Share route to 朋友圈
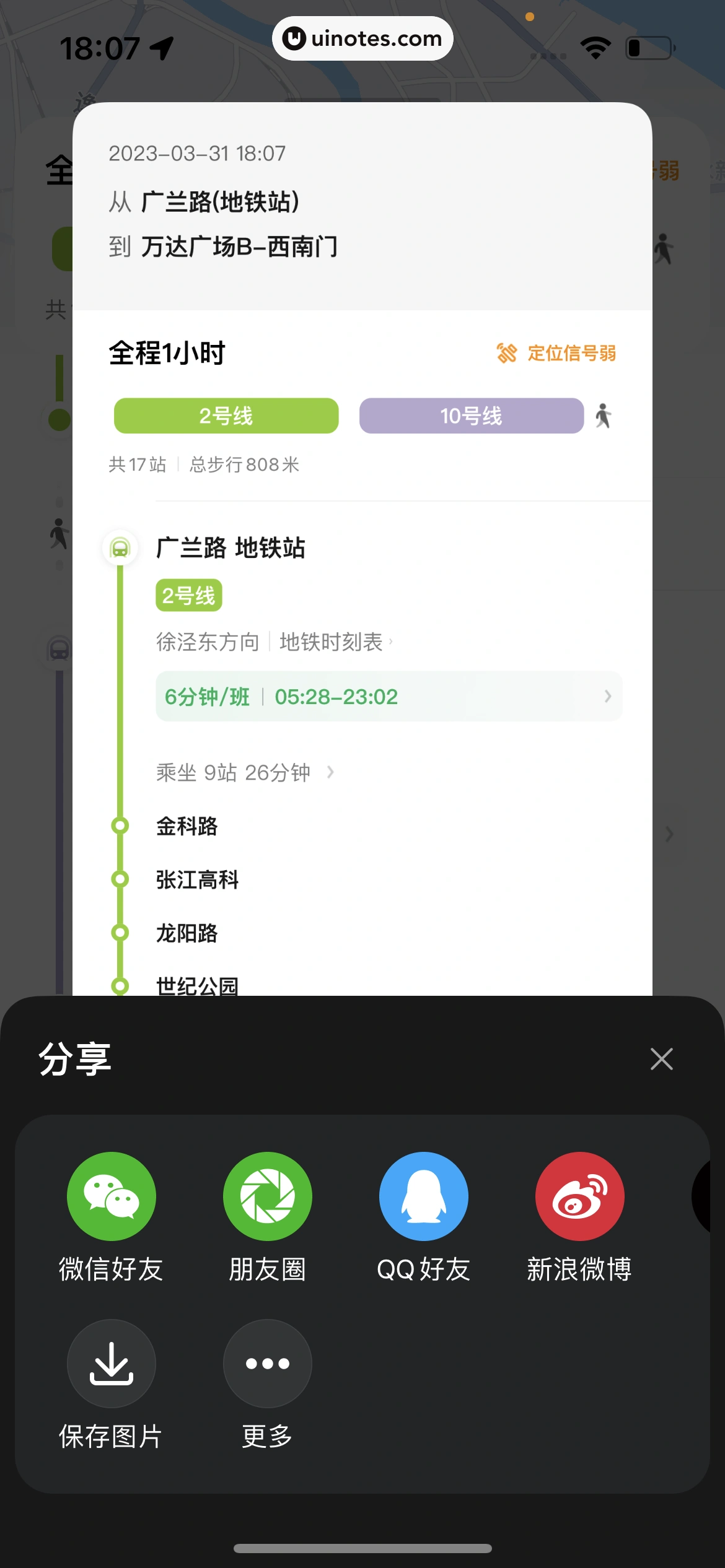 [x=267, y=1196]
